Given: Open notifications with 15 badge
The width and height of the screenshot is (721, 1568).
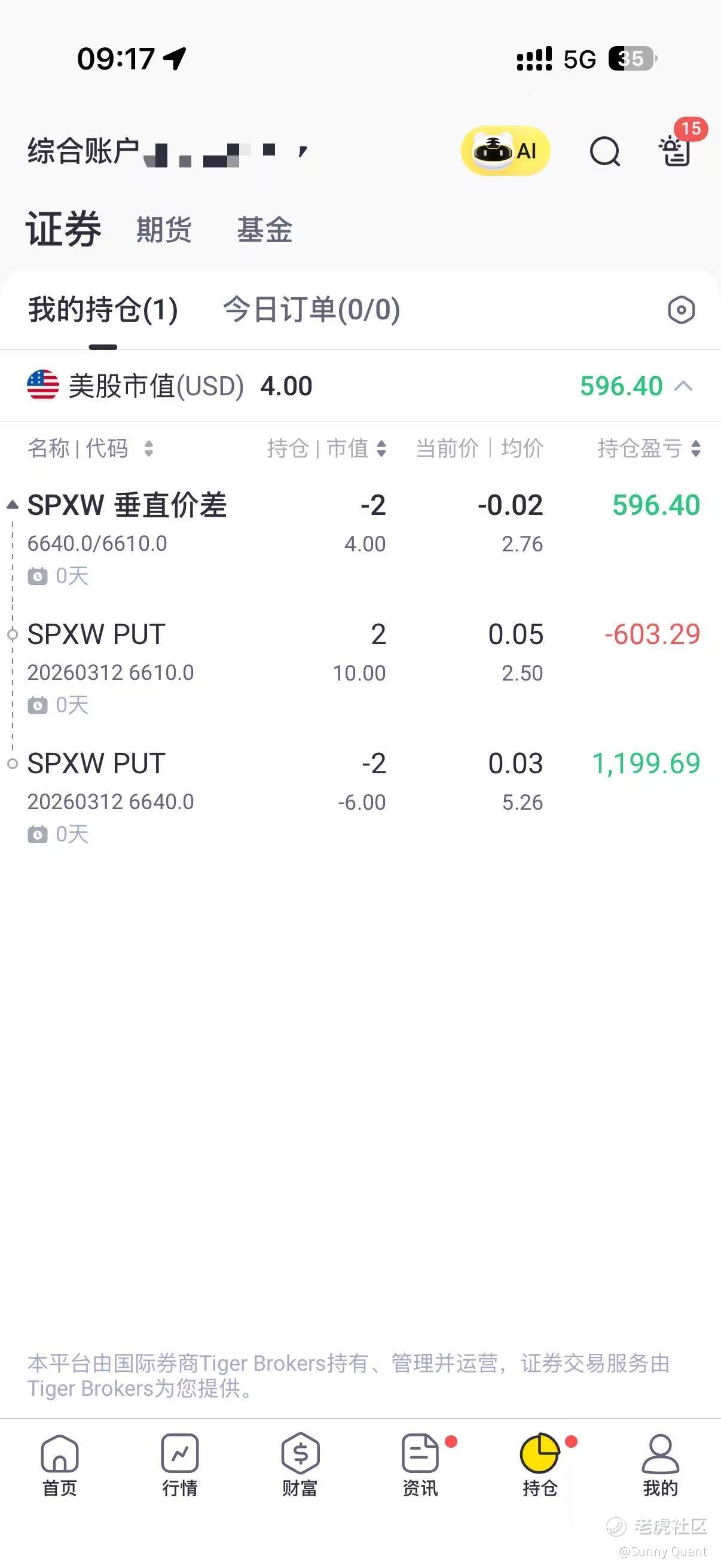Looking at the screenshot, I should click(x=676, y=150).
